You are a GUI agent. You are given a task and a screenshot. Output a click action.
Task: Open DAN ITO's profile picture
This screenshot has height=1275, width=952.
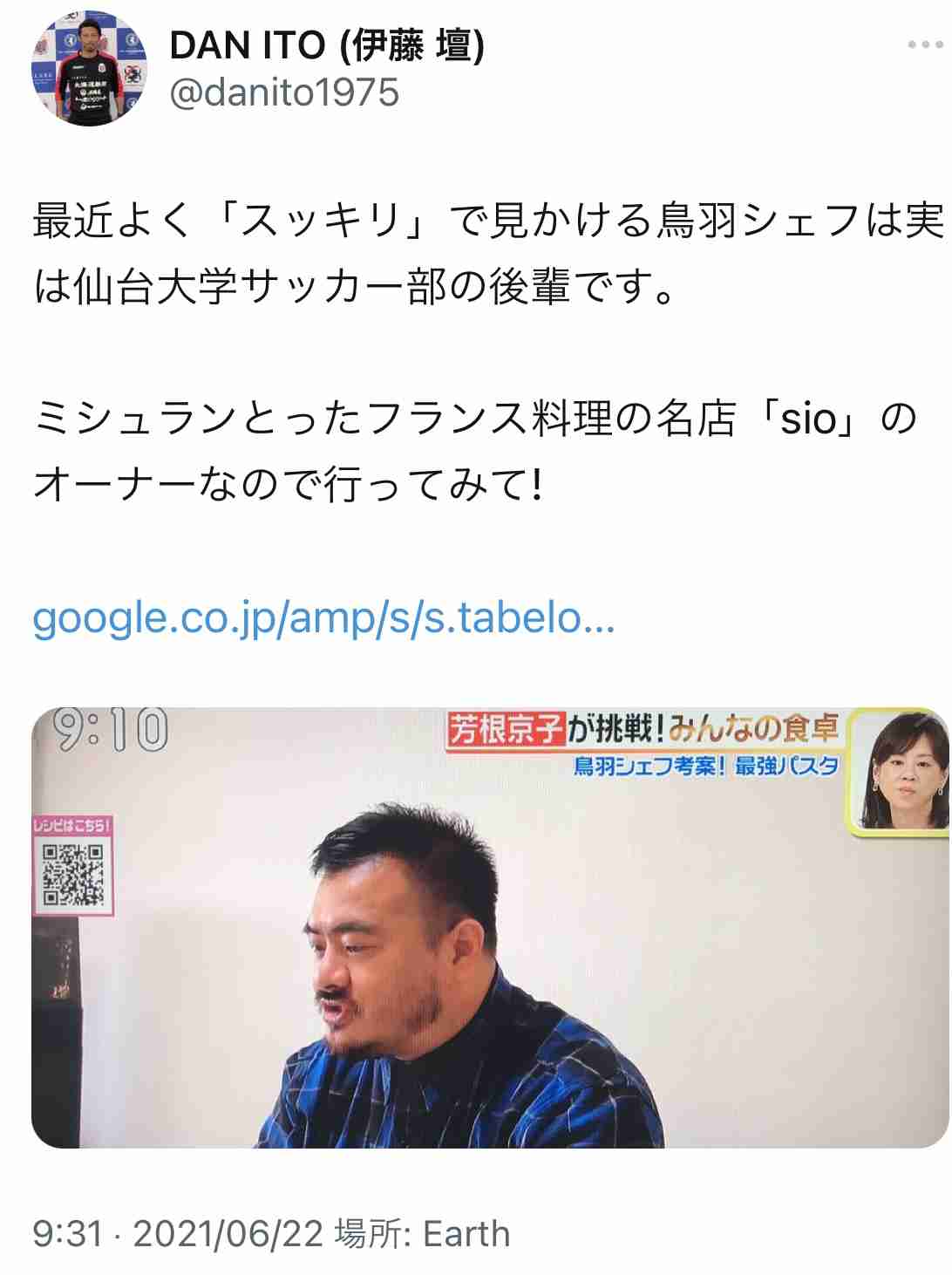coord(88,69)
